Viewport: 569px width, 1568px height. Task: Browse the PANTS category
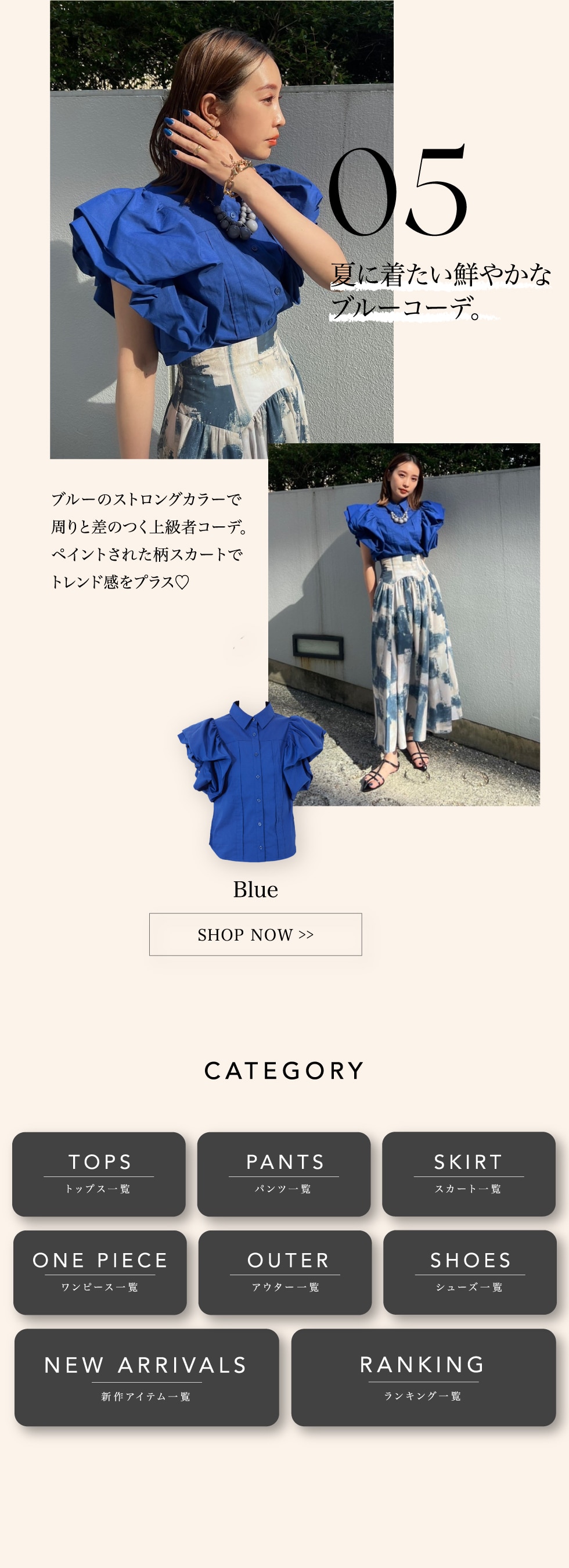point(283,1174)
